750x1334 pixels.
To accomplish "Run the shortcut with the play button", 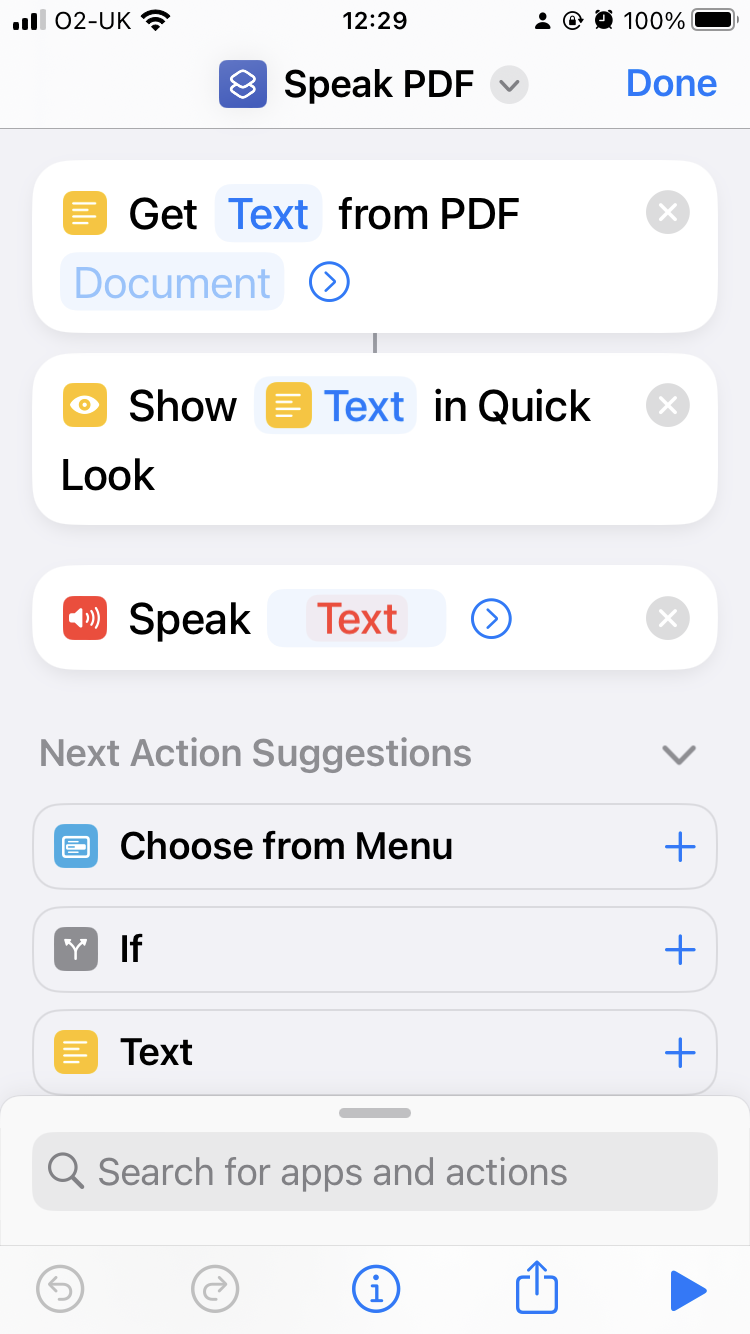I will click(x=688, y=1290).
